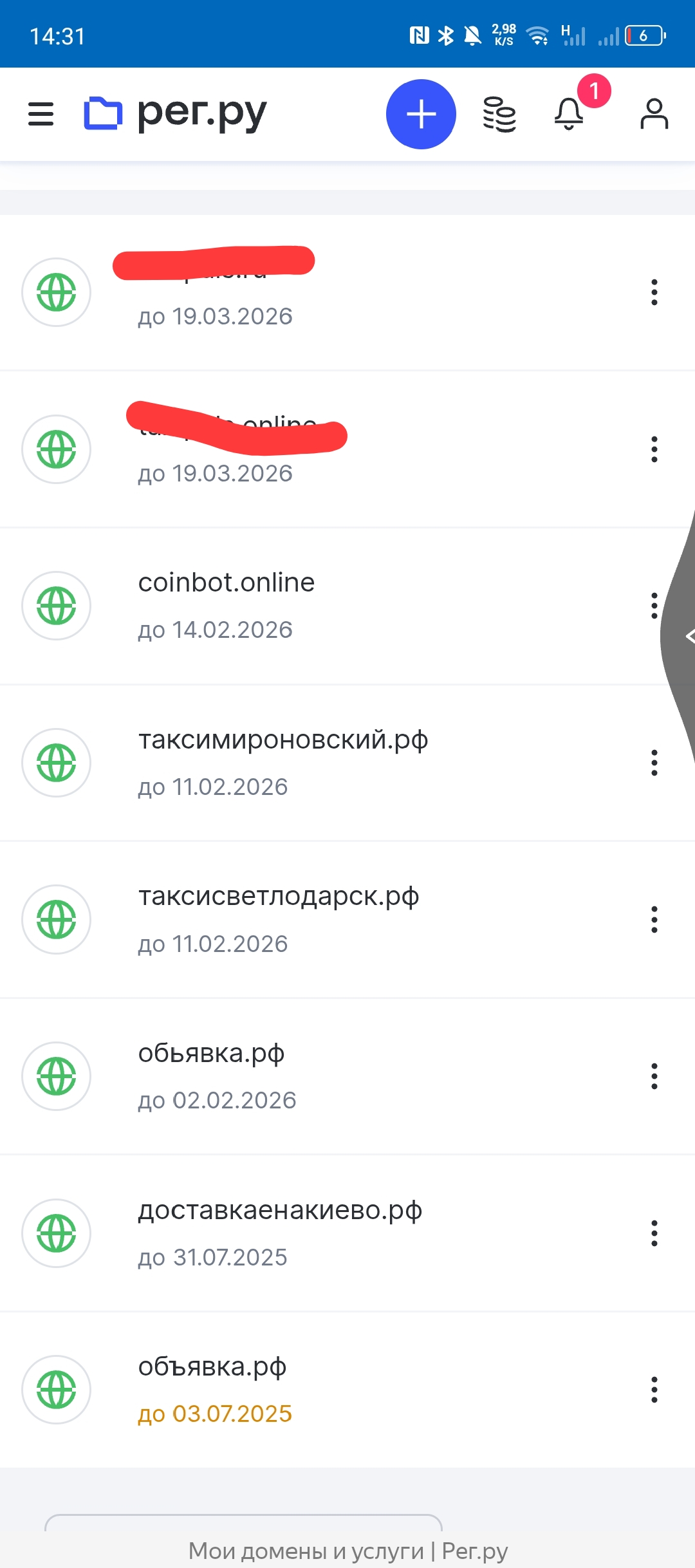Open options for обьявка.рф
The height and width of the screenshot is (1568, 695).
(654, 1076)
